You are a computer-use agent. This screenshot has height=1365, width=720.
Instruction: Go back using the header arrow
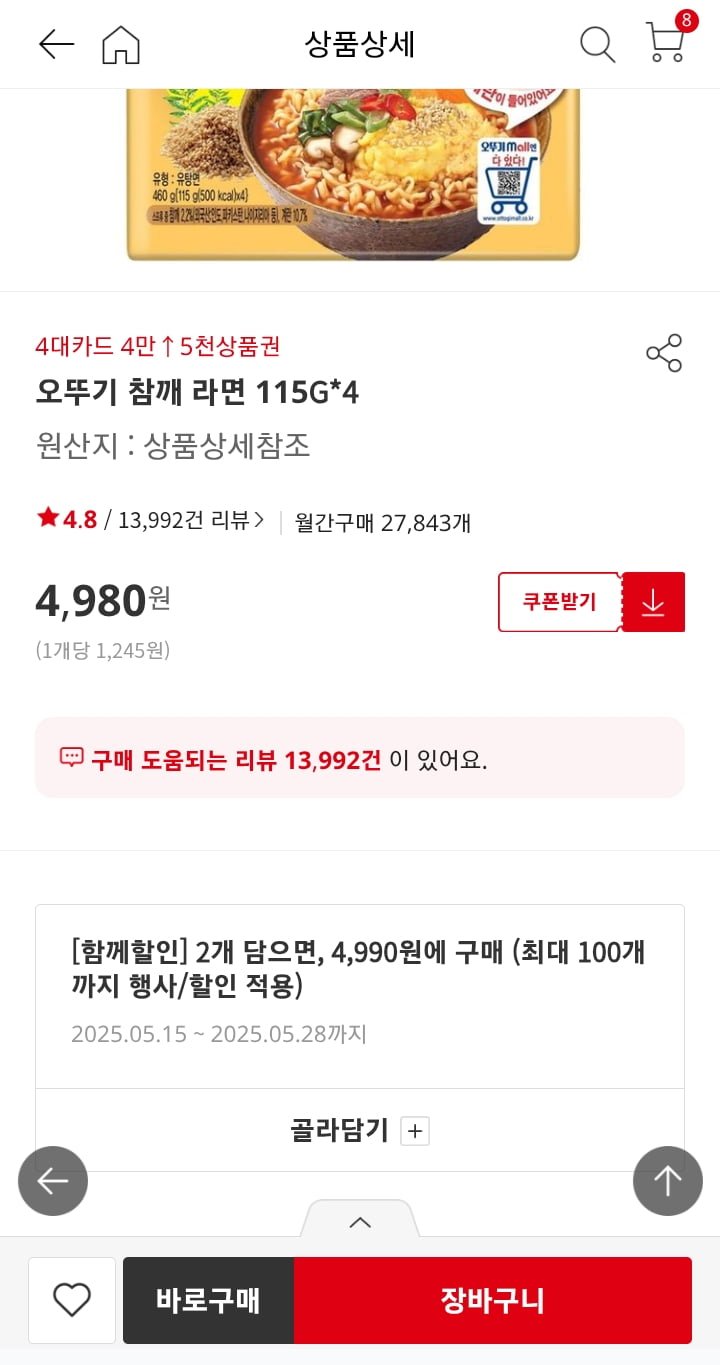click(56, 44)
